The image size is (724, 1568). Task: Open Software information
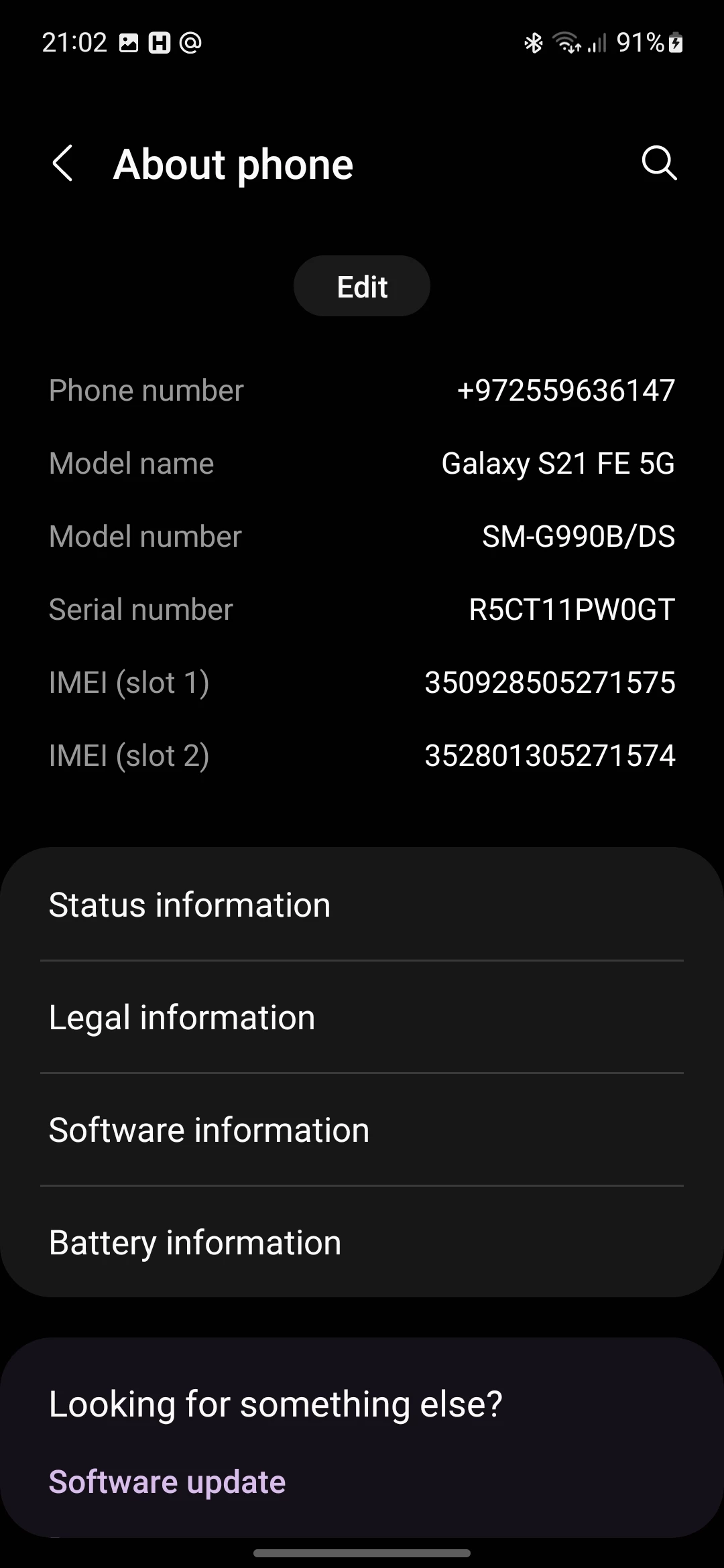(x=362, y=1130)
